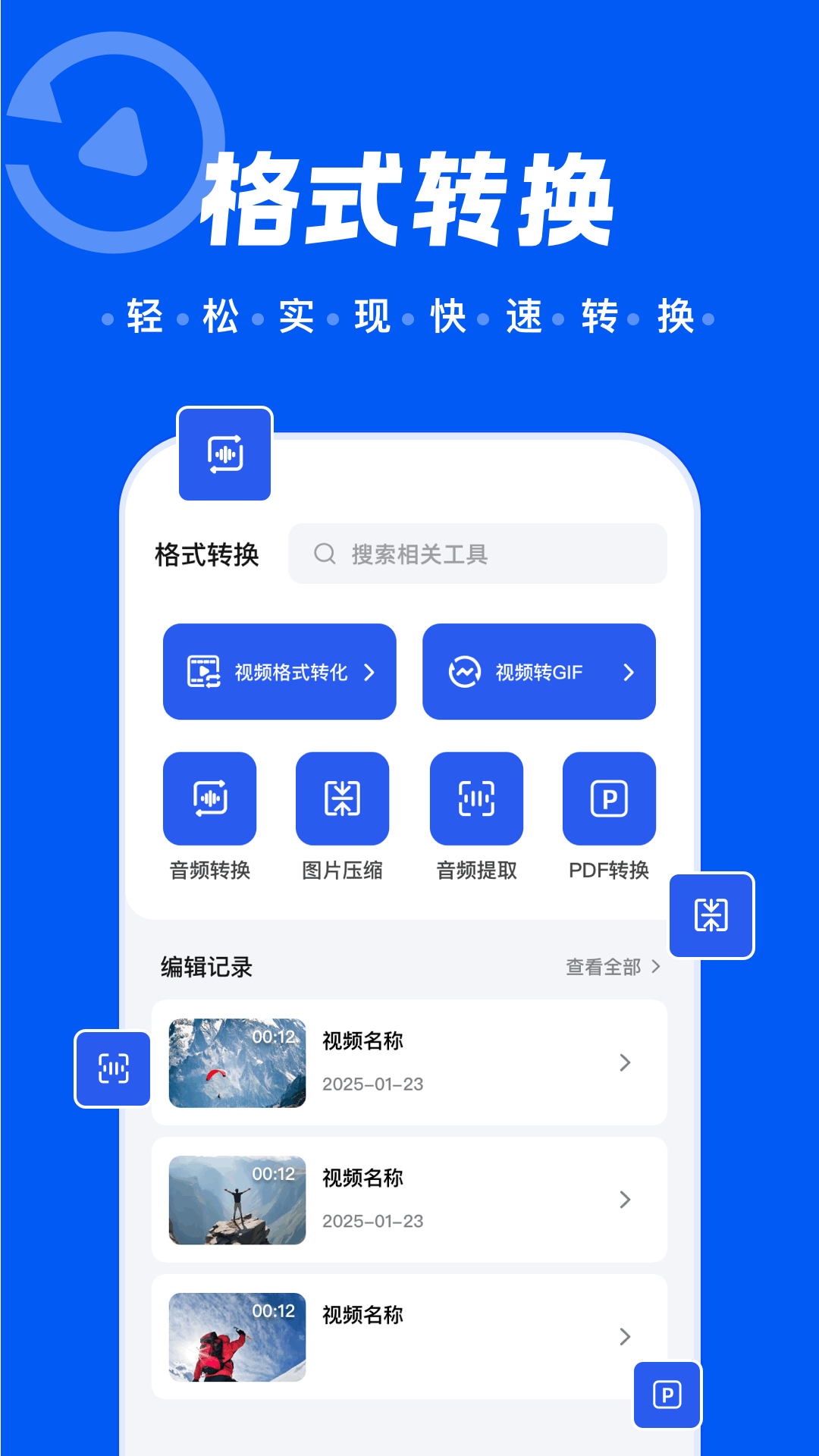
Task: Expand the second 视频名称 record via its chevron
Action: click(625, 1200)
